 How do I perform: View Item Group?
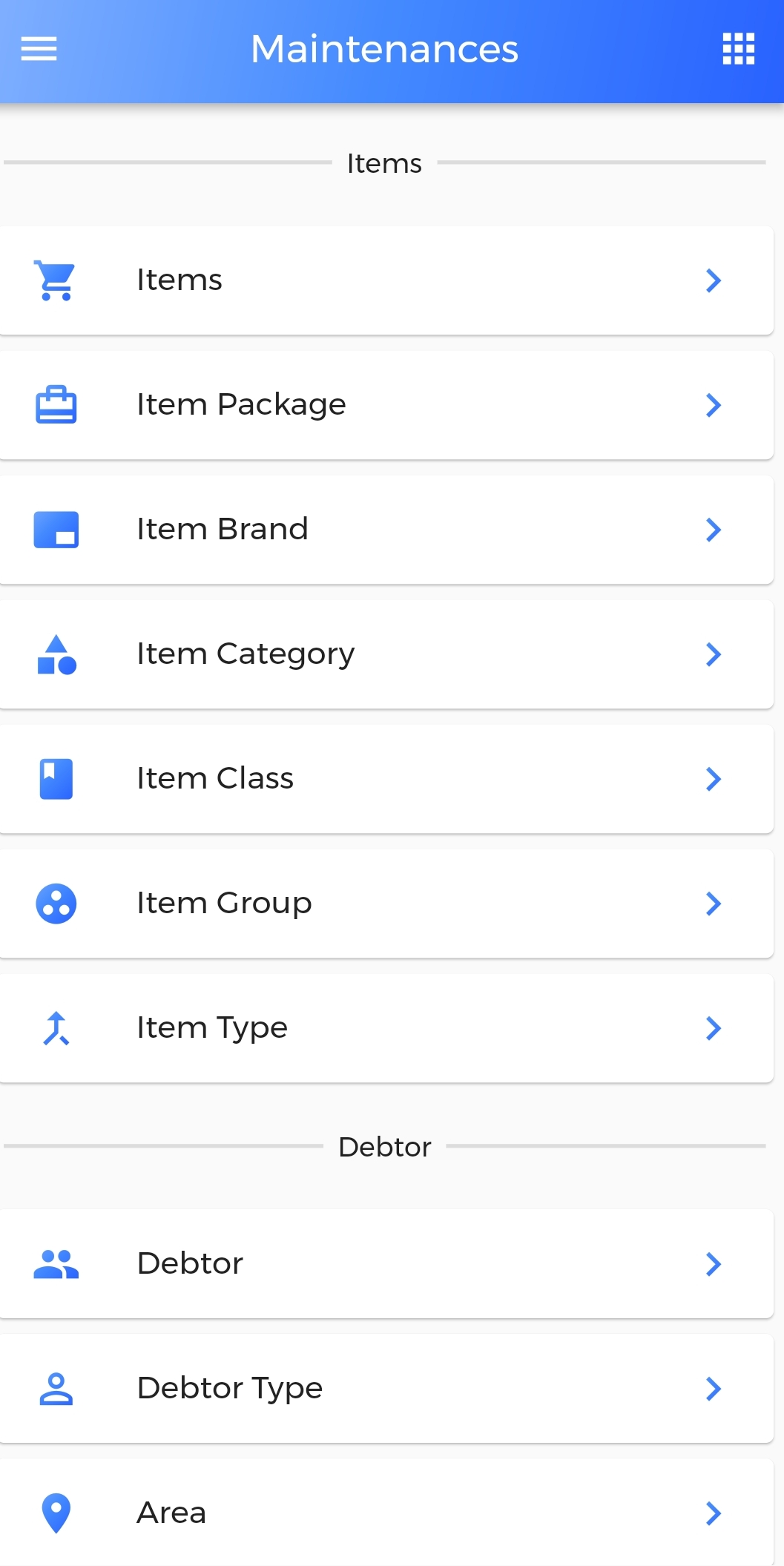tap(386, 904)
